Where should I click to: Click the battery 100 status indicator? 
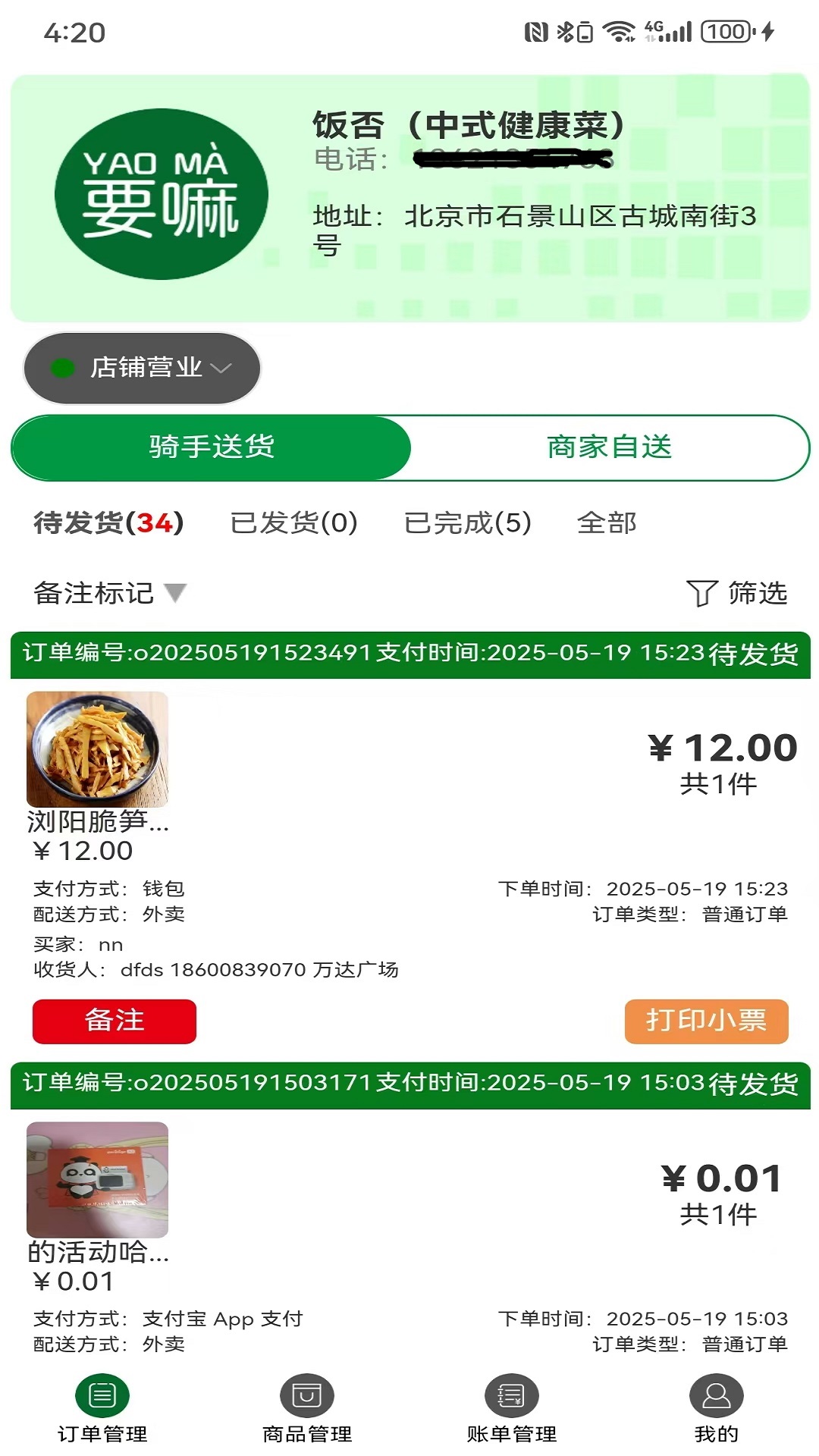coord(726,32)
